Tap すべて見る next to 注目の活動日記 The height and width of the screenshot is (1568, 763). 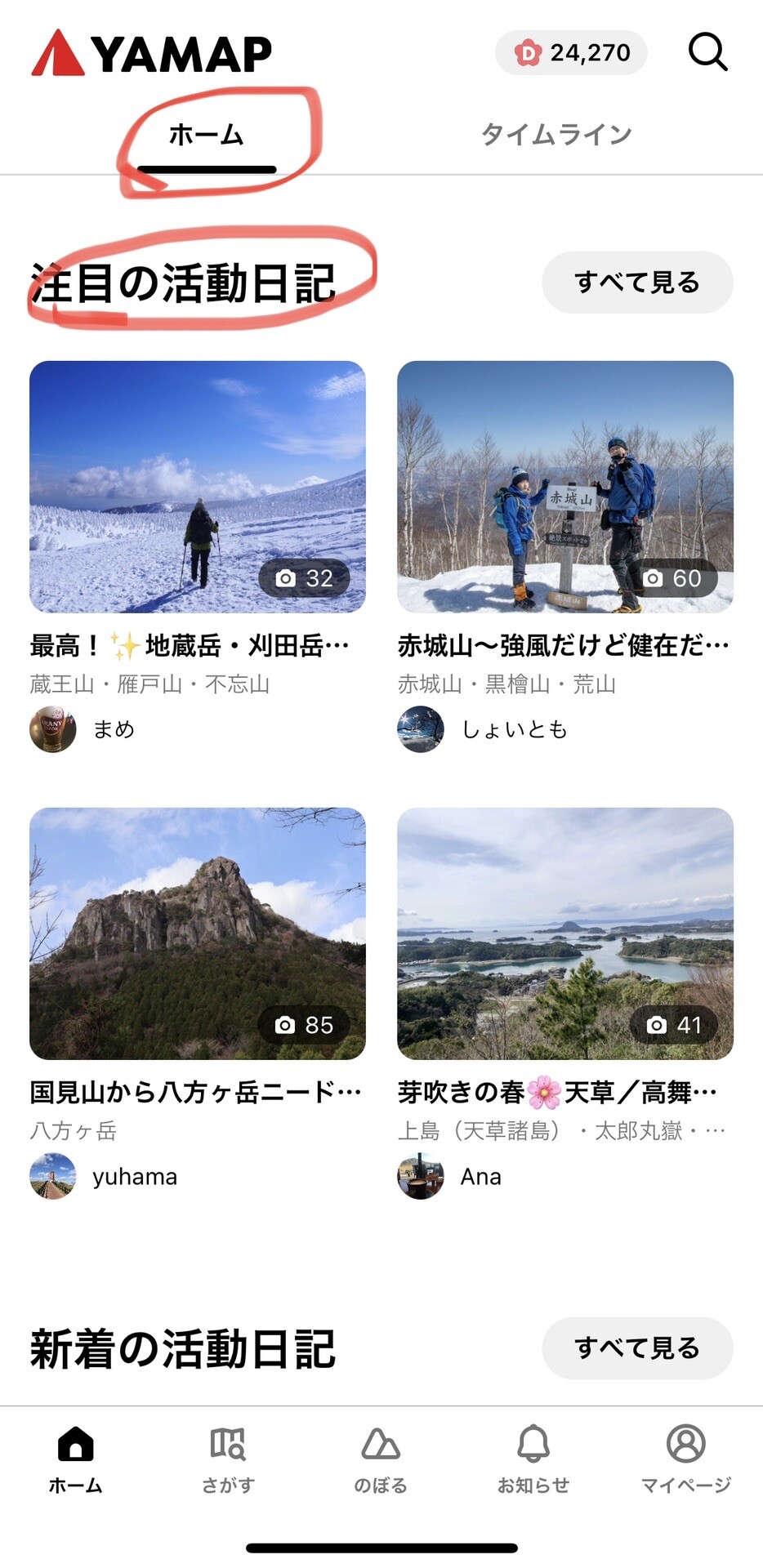[x=638, y=282]
